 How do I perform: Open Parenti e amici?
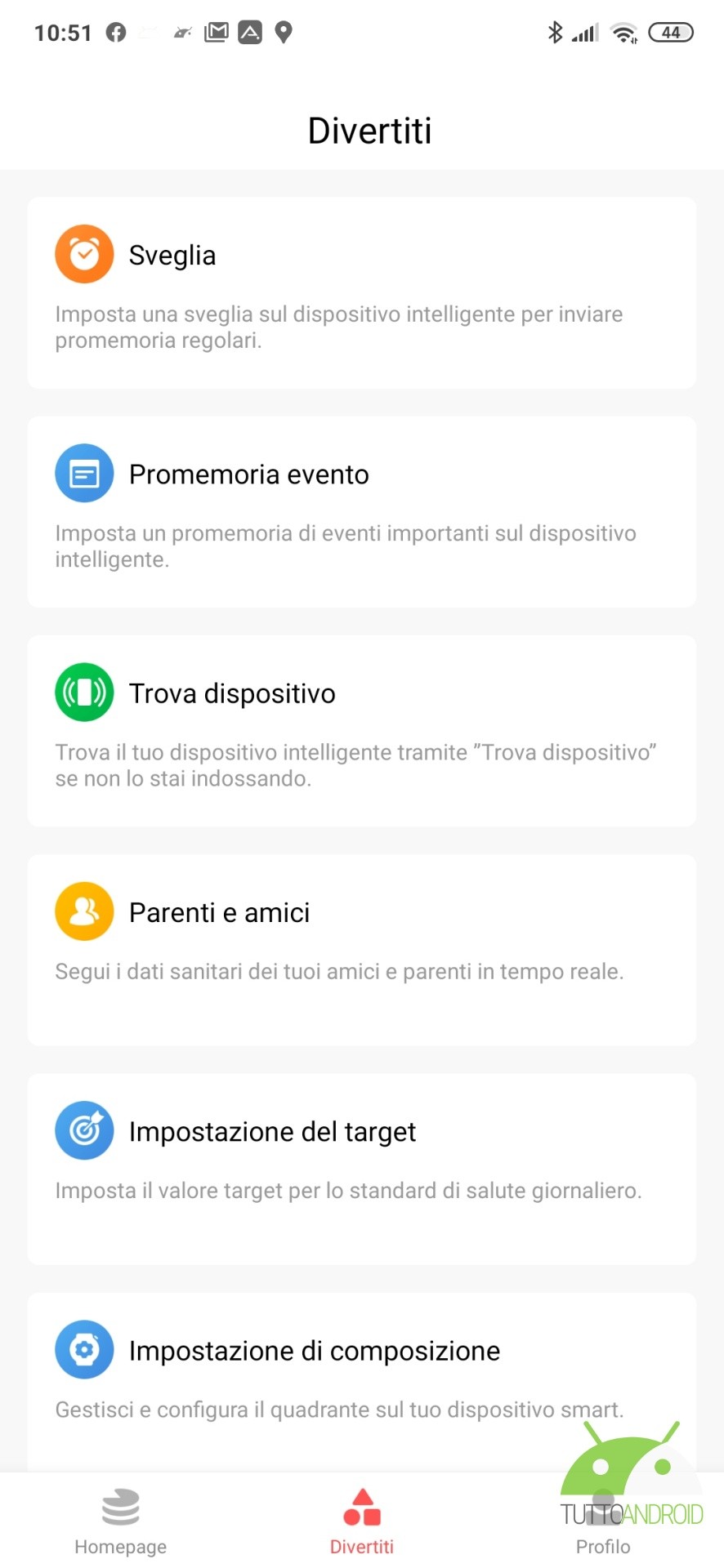(362, 950)
